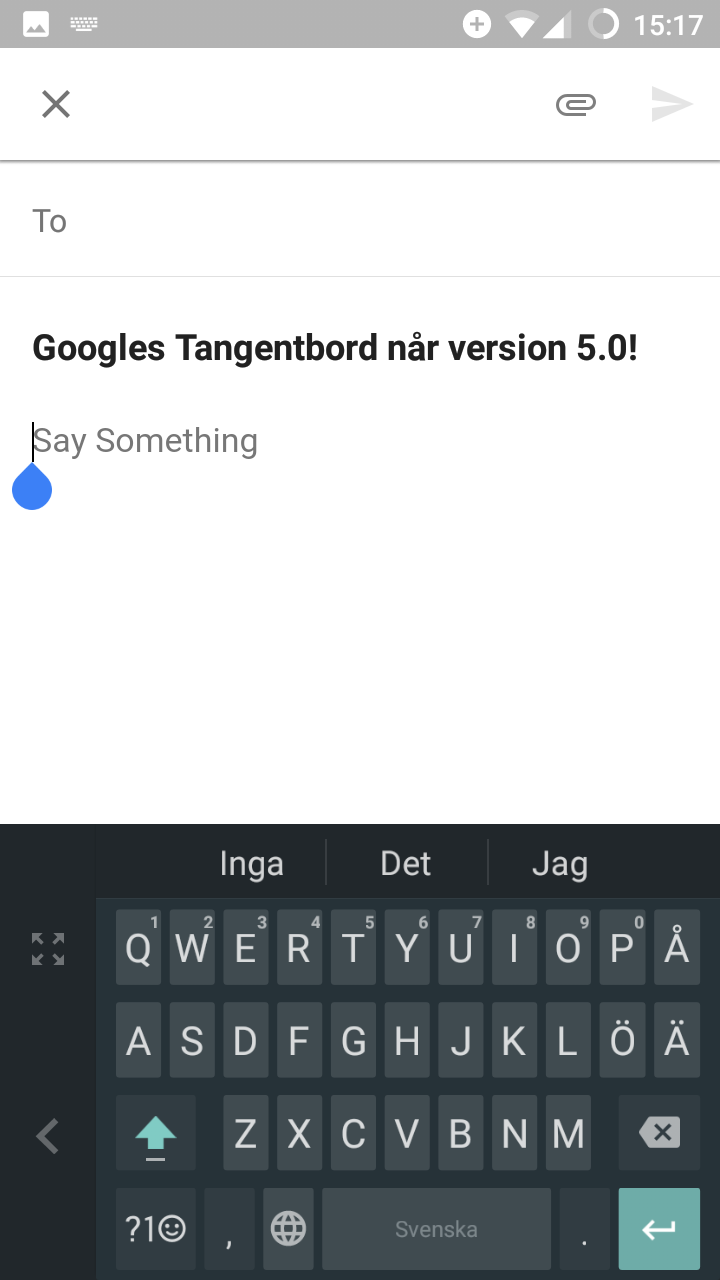The height and width of the screenshot is (1280, 720).
Task: Insert suggested word "Jag"
Action: coord(560,863)
